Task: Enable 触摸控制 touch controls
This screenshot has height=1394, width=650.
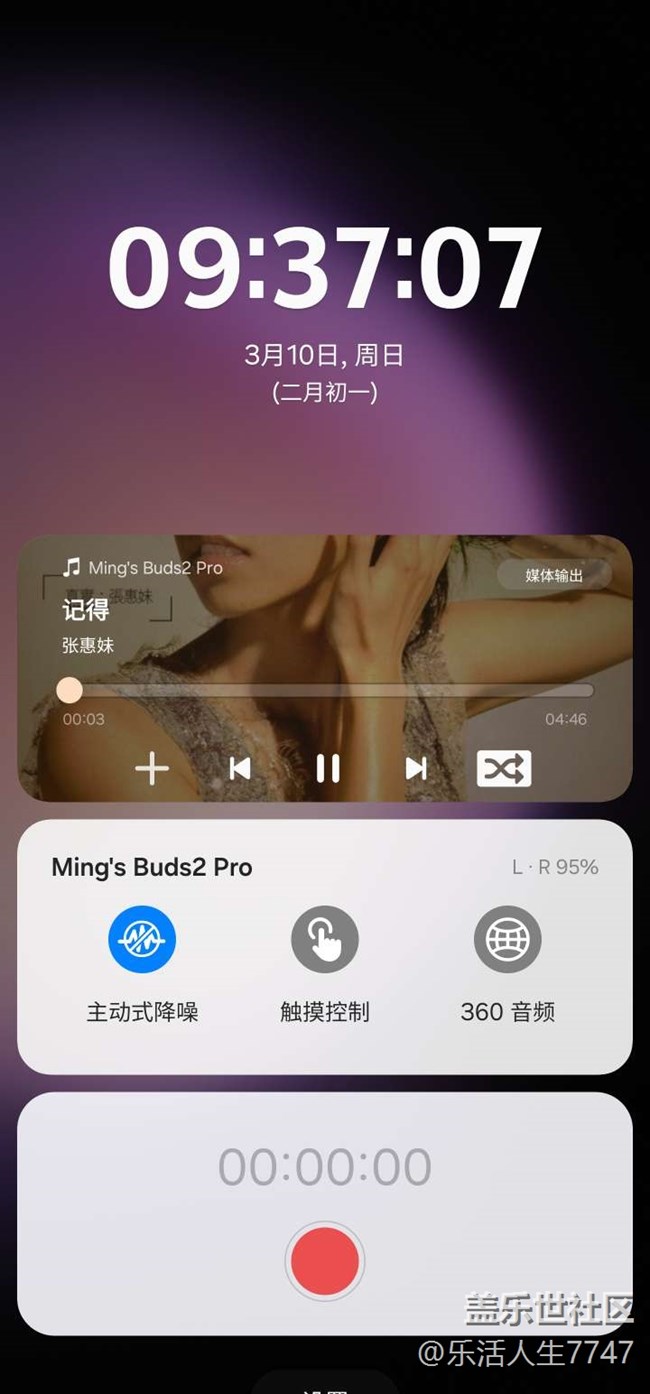Action: (x=325, y=940)
